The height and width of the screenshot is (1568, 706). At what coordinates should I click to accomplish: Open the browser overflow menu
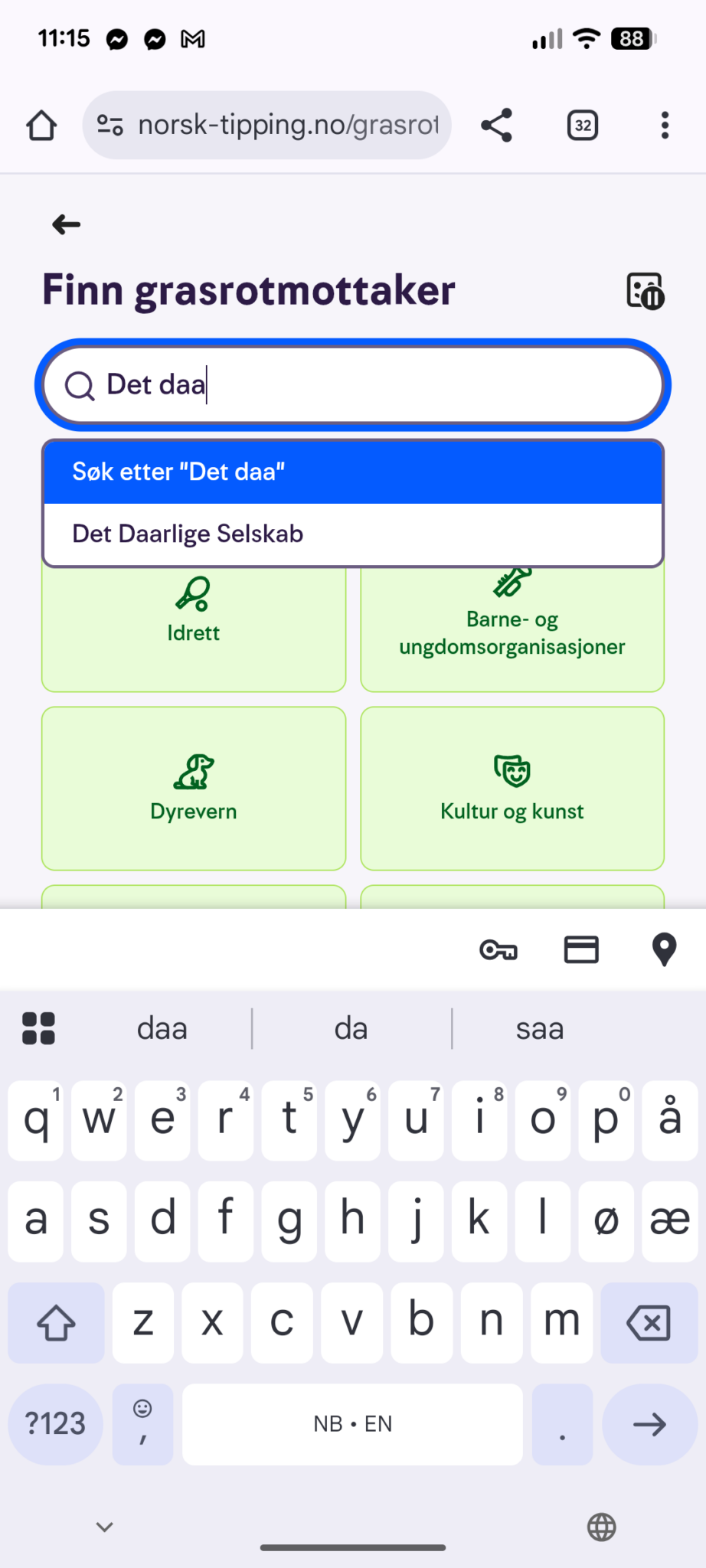(x=665, y=126)
